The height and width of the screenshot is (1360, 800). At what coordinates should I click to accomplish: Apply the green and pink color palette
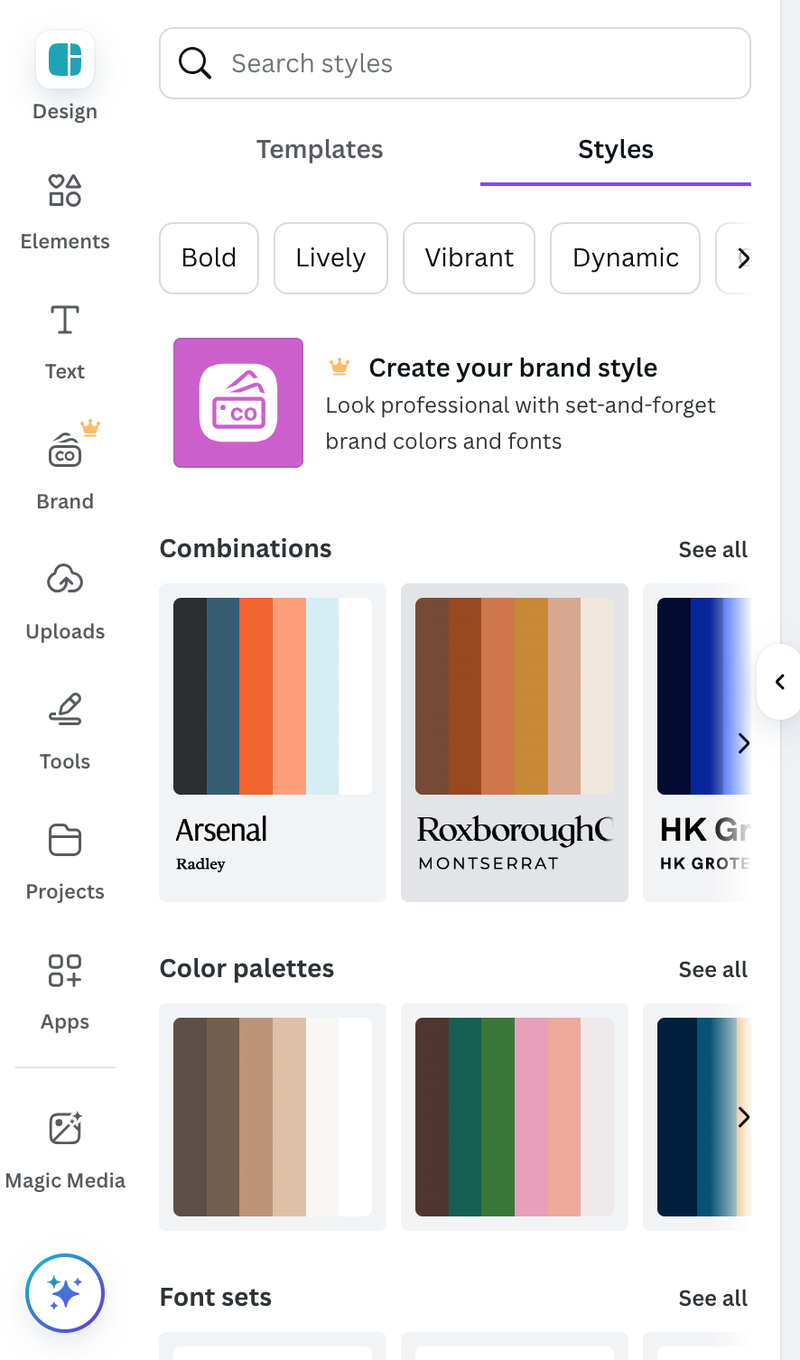click(x=514, y=1116)
